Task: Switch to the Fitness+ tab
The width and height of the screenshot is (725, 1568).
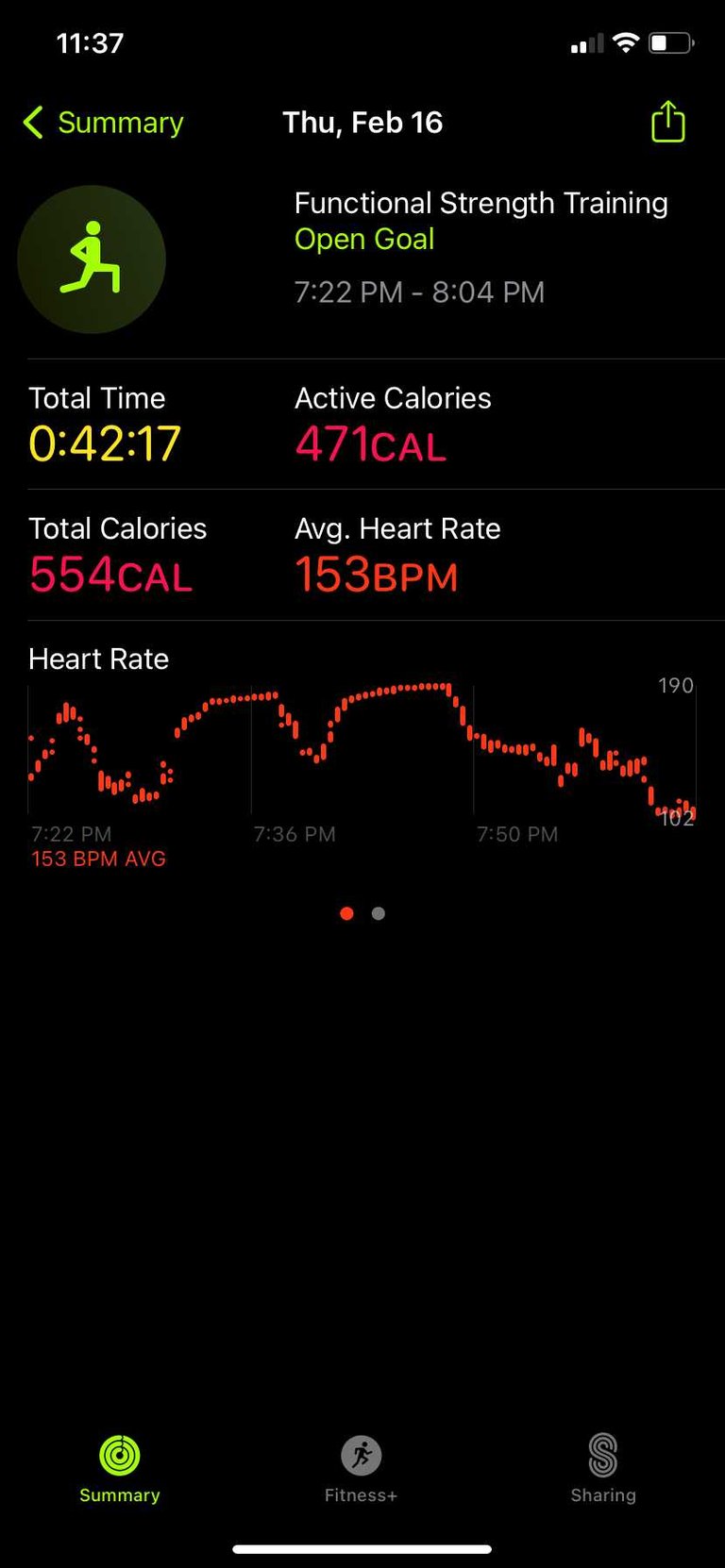Action: (361, 1470)
